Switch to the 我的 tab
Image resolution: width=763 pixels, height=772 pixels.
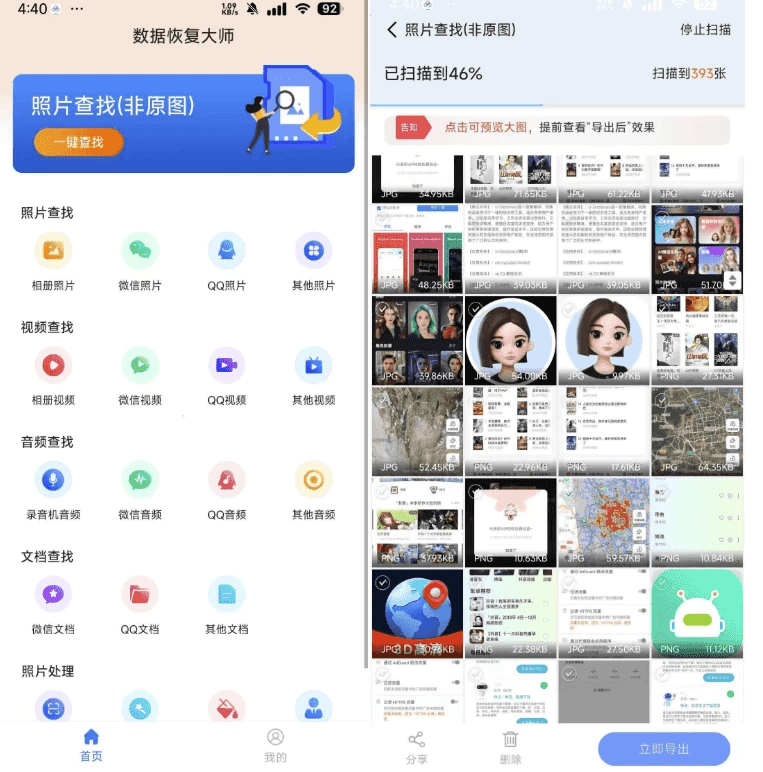coord(275,745)
